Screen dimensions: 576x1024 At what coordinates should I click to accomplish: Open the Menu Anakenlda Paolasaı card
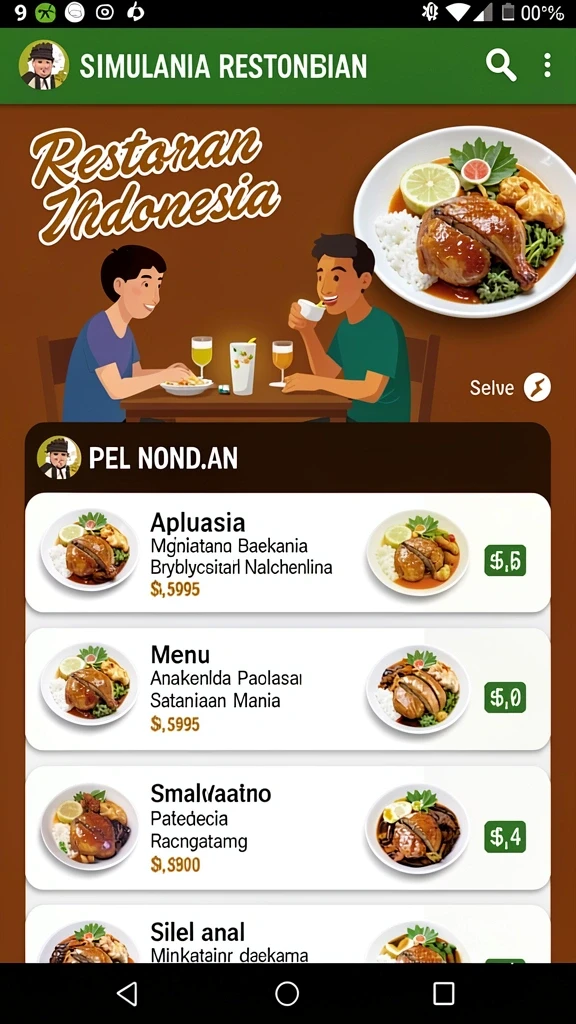[287, 689]
